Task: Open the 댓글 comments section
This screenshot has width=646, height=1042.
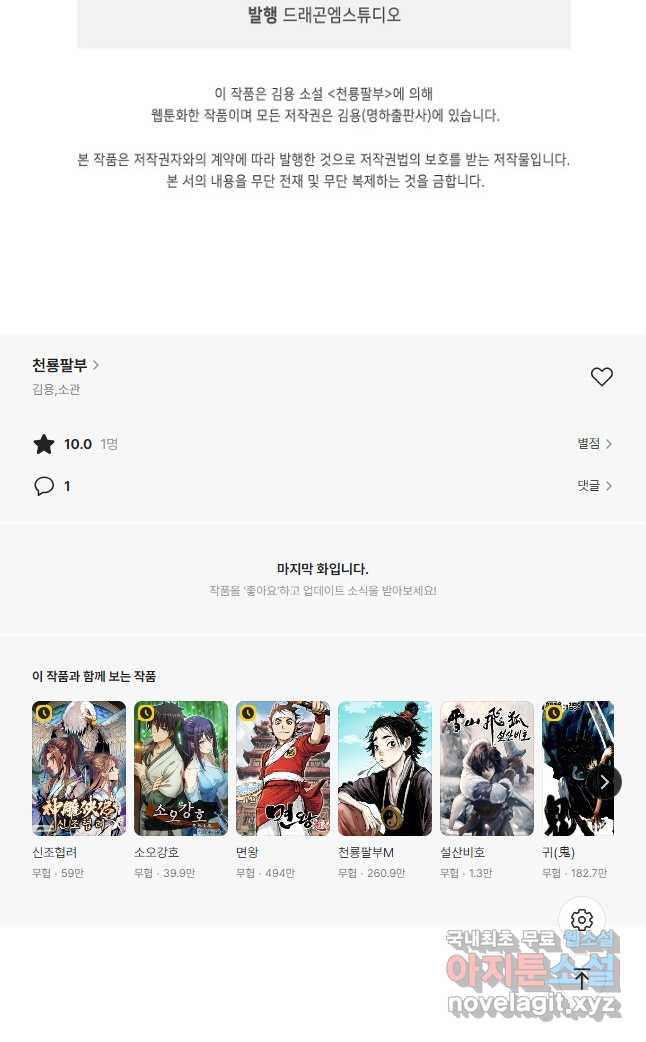Action: [594, 486]
